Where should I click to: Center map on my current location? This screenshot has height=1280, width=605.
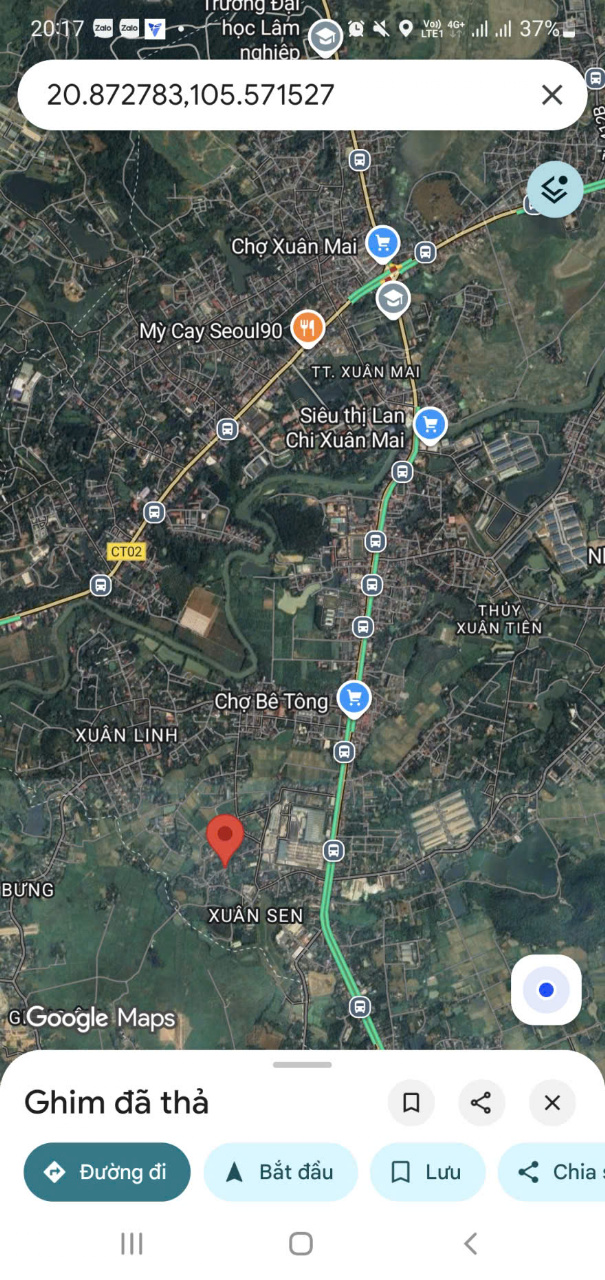point(546,990)
